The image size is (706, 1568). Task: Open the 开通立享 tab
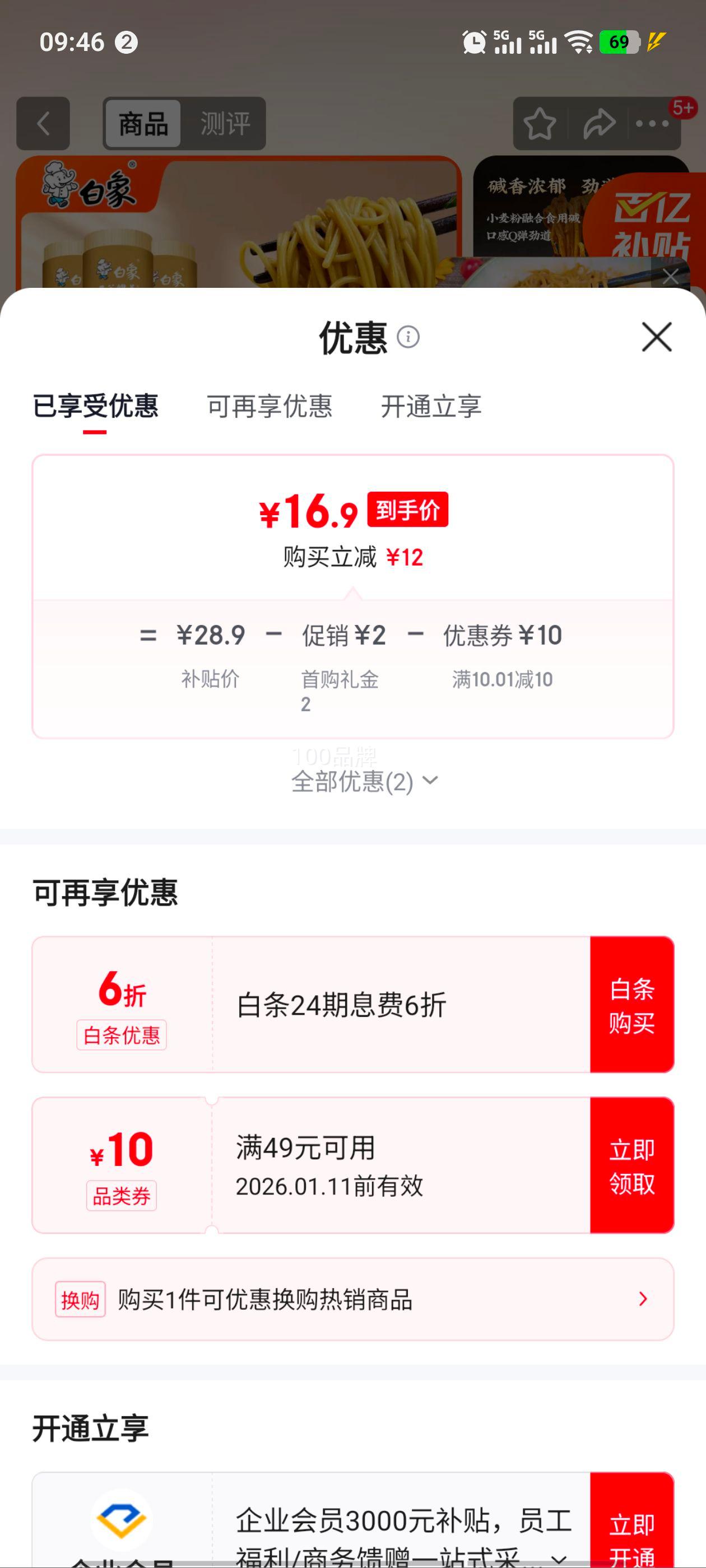tap(431, 406)
